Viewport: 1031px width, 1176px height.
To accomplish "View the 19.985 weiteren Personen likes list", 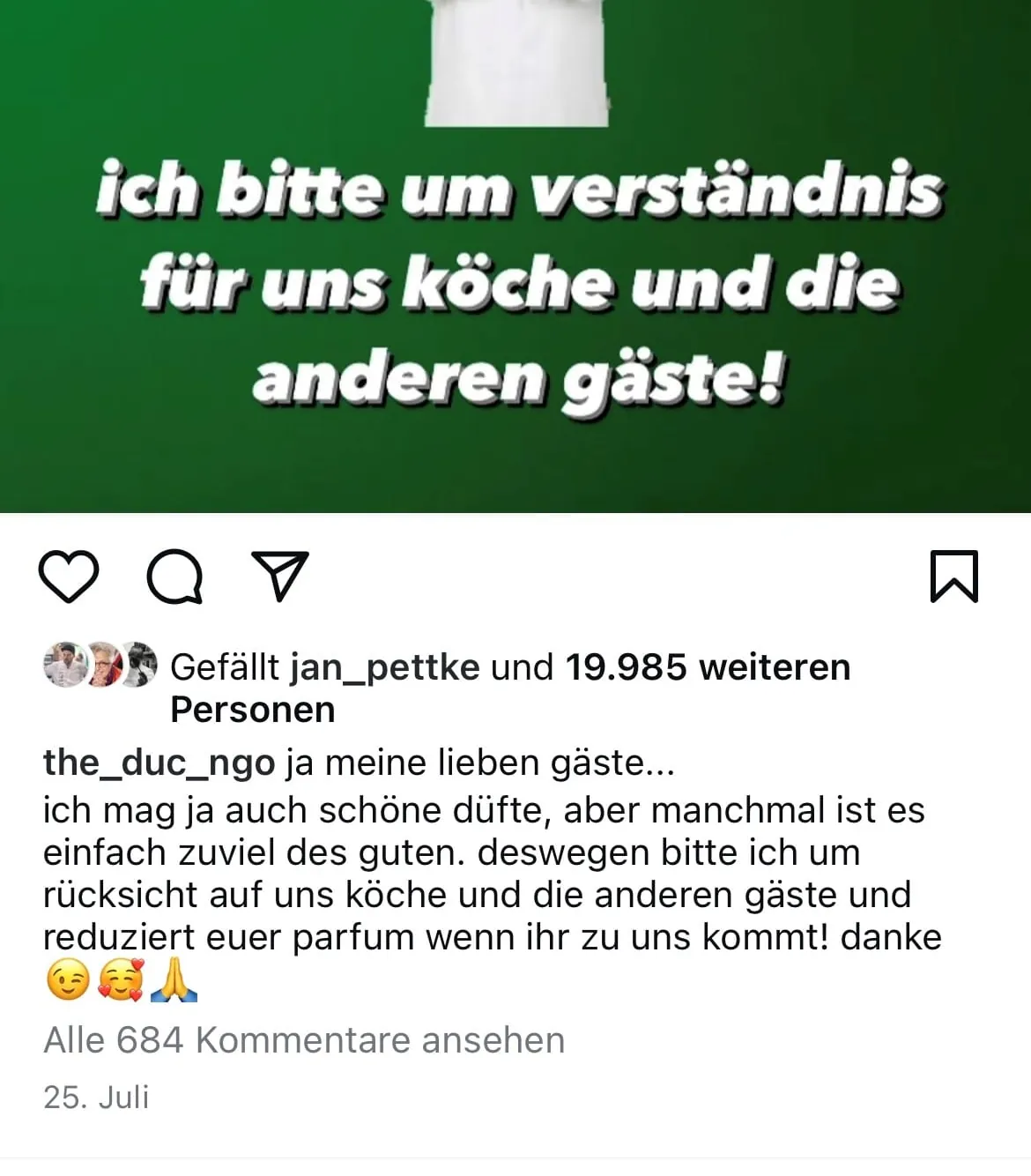I will [x=707, y=667].
